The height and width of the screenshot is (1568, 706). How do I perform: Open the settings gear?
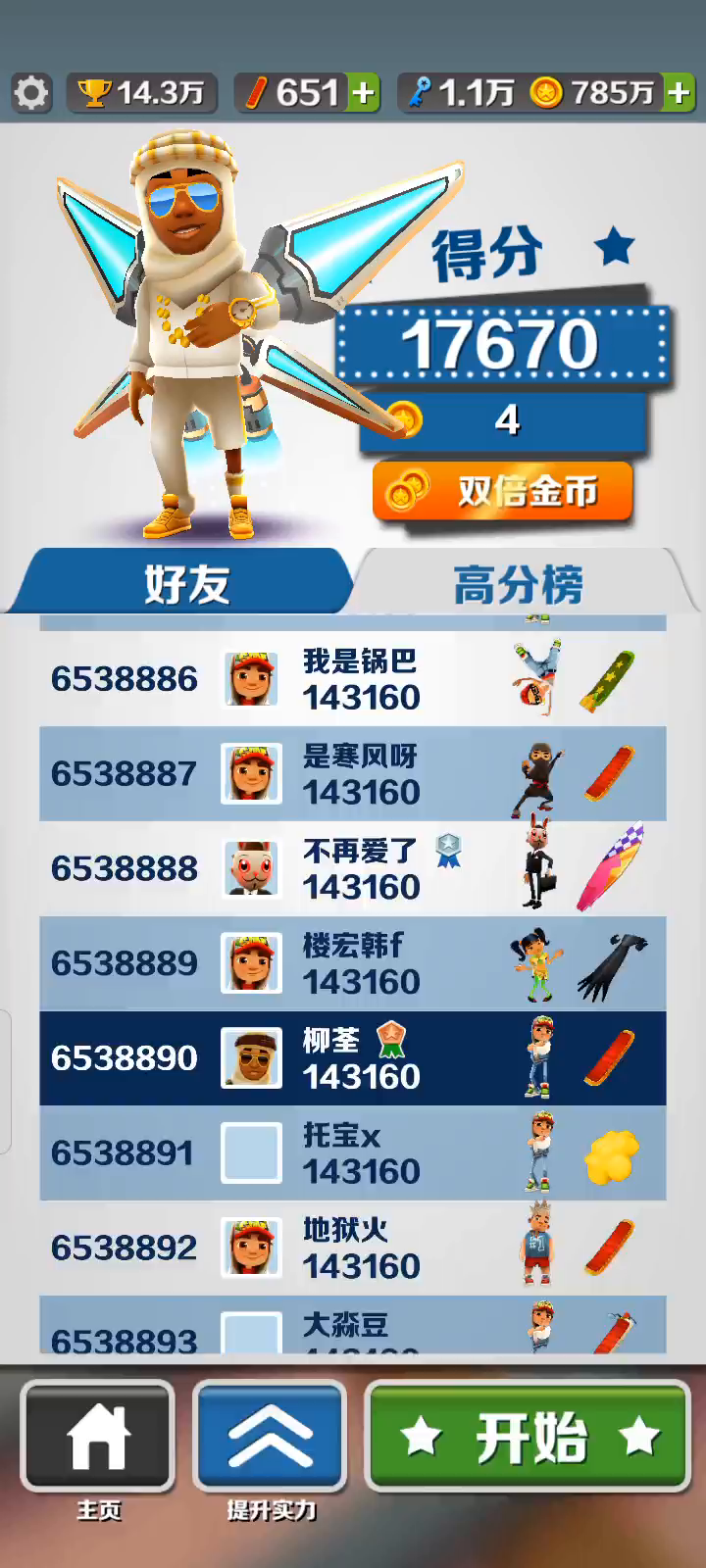[x=31, y=93]
